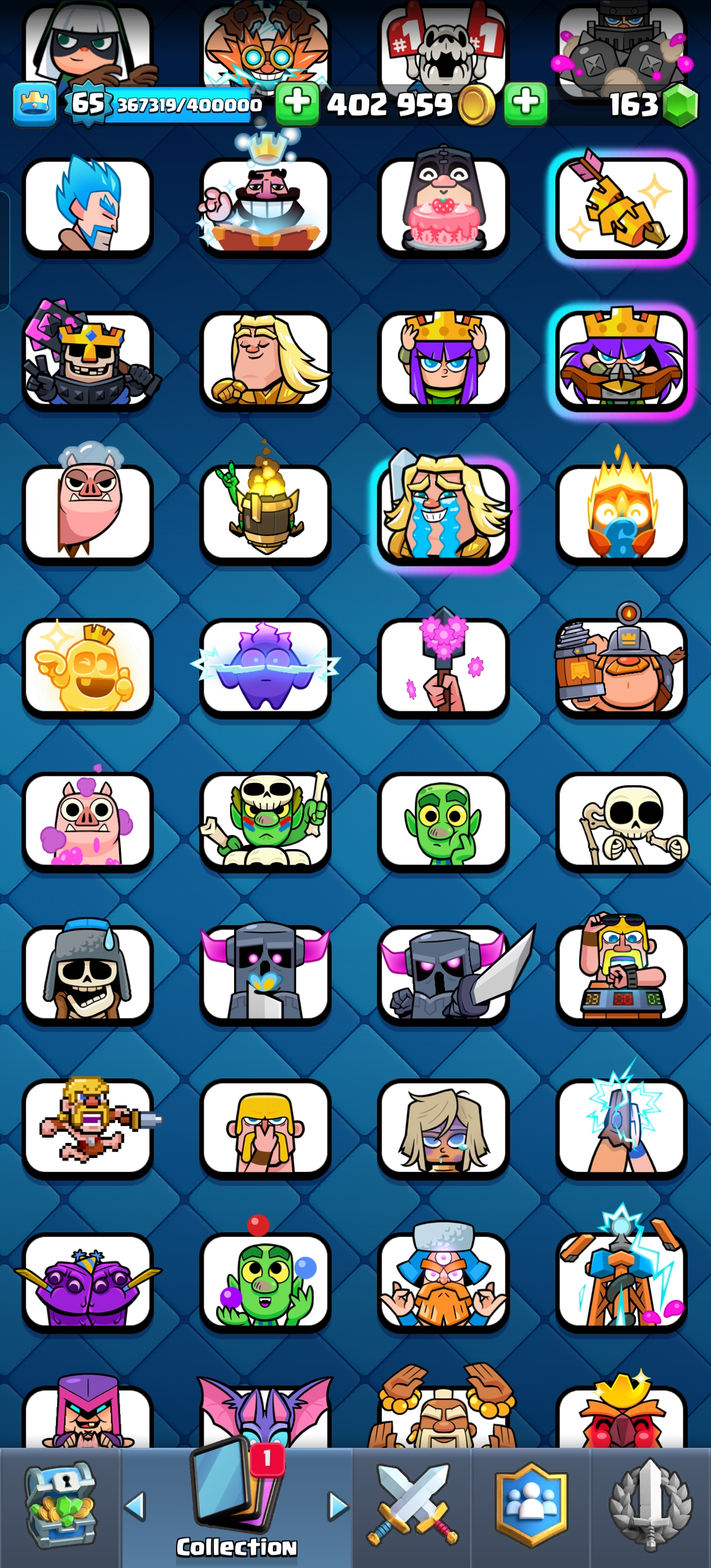Select the strawberry cake executioner emote
This screenshot has height=1568, width=711.
pos(443,206)
